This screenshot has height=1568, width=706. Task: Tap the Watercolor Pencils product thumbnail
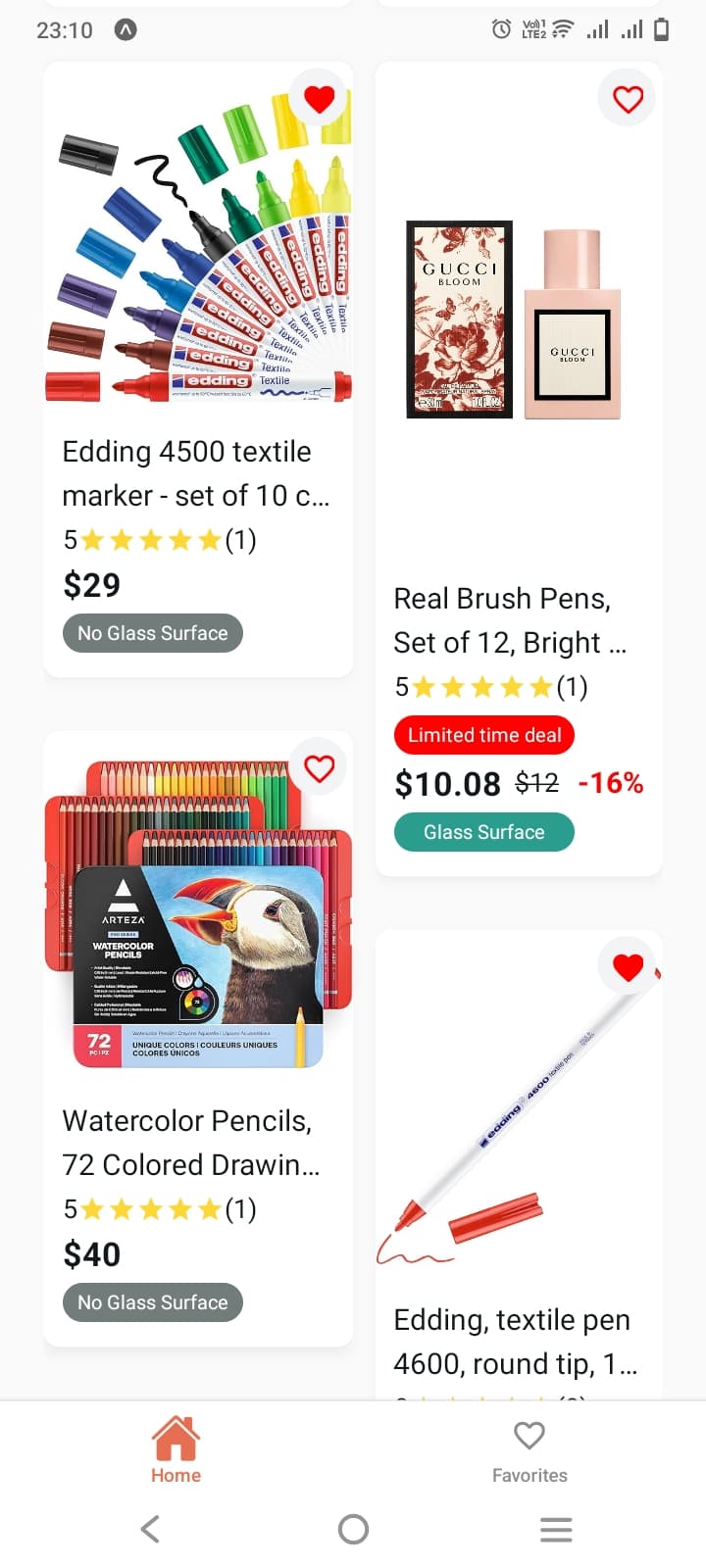pos(196,931)
